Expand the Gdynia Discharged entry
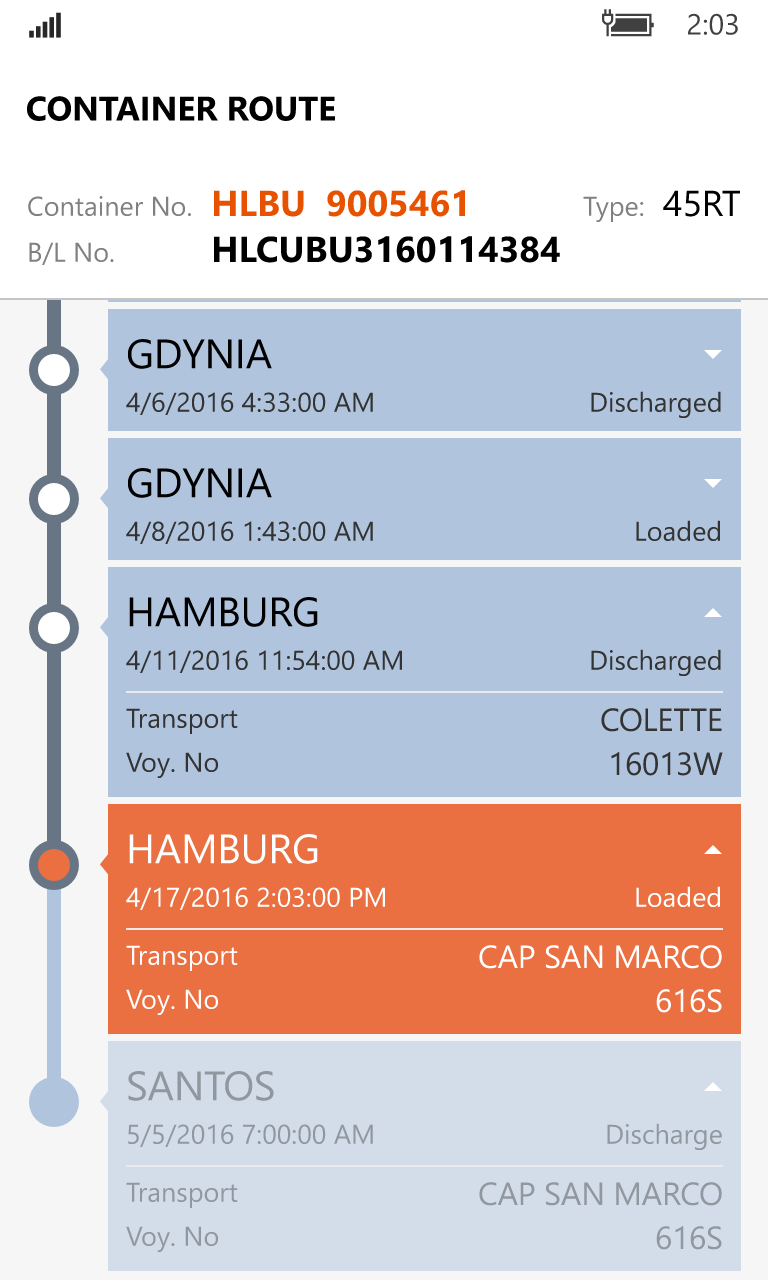 tap(712, 354)
